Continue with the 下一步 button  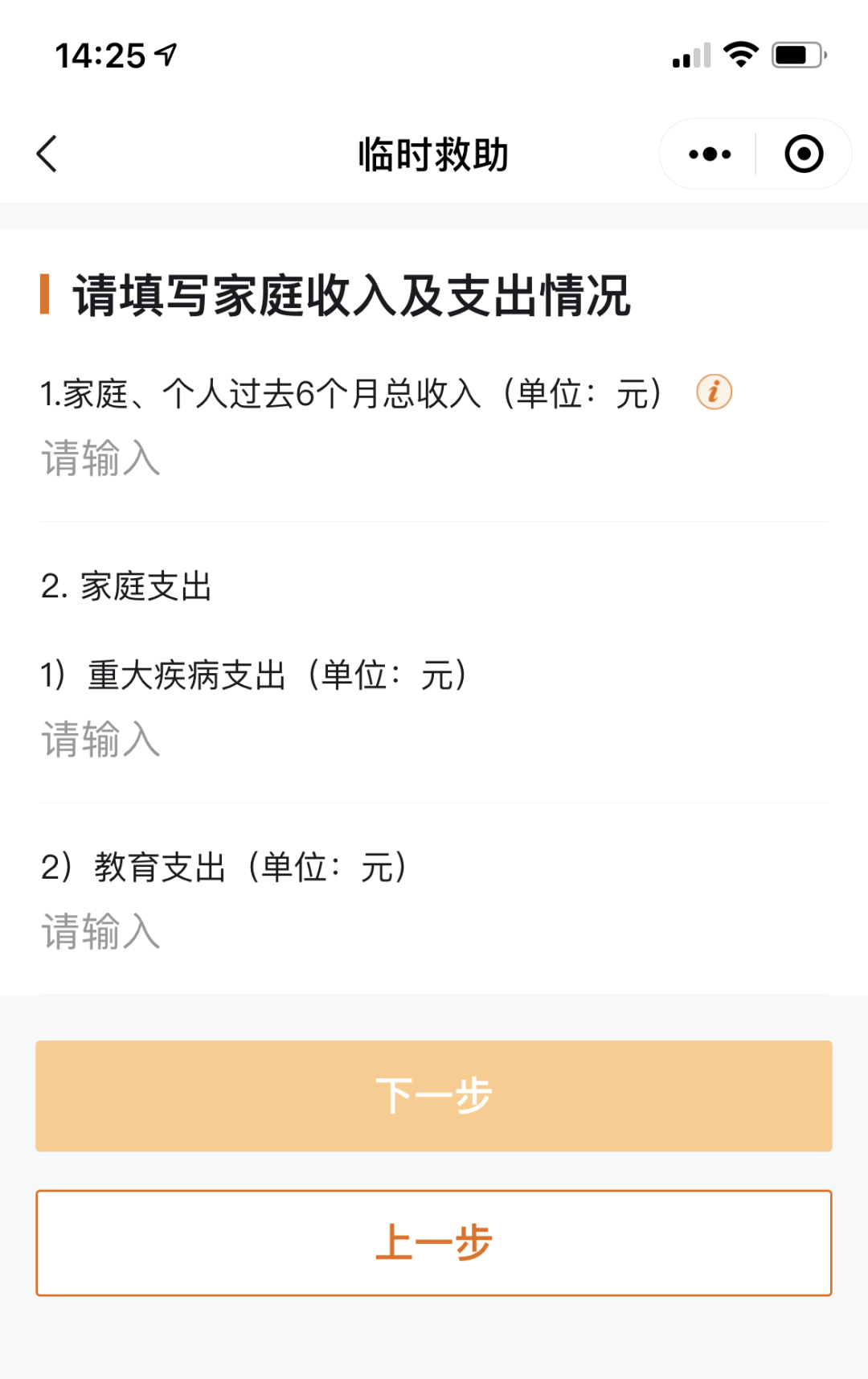pyautogui.click(x=434, y=1096)
